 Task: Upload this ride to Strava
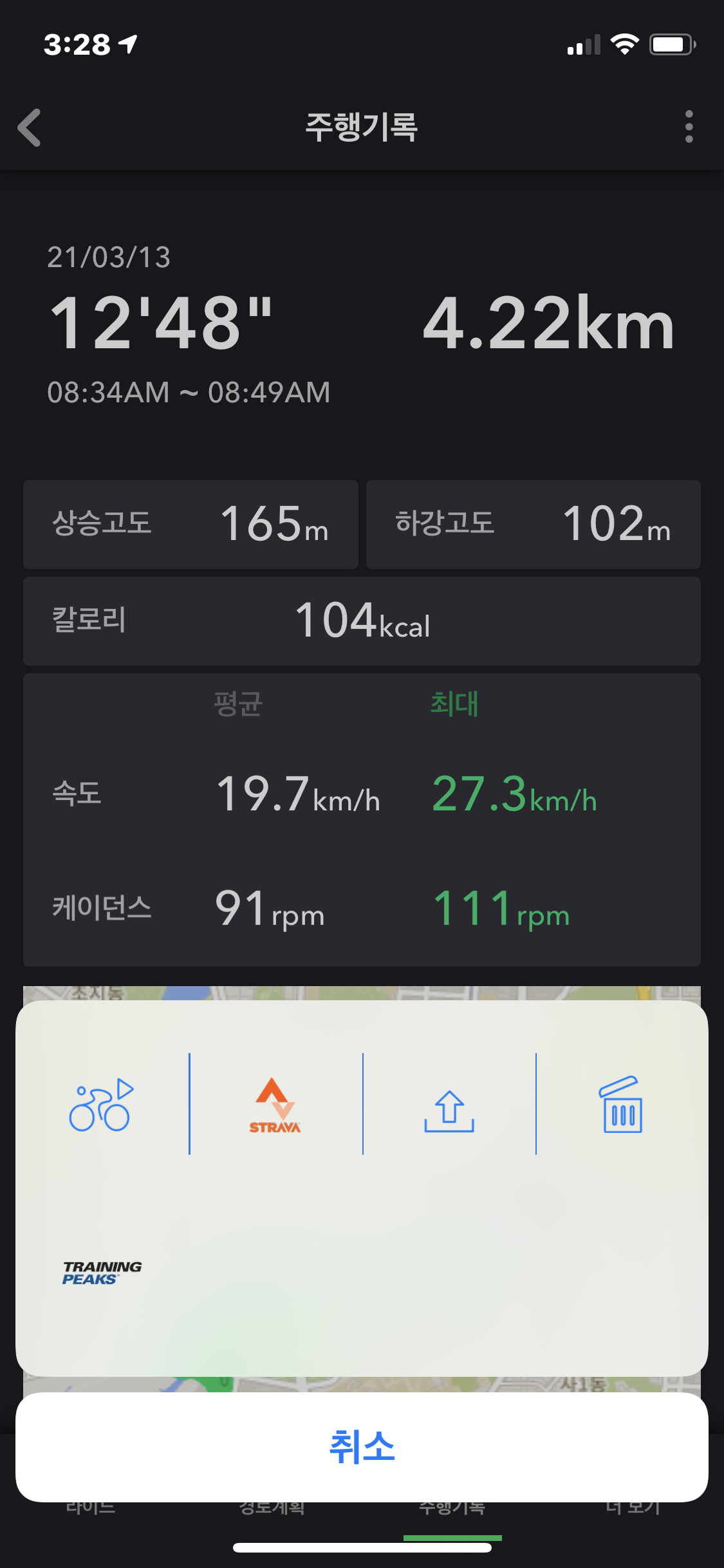(x=275, y=1105)
